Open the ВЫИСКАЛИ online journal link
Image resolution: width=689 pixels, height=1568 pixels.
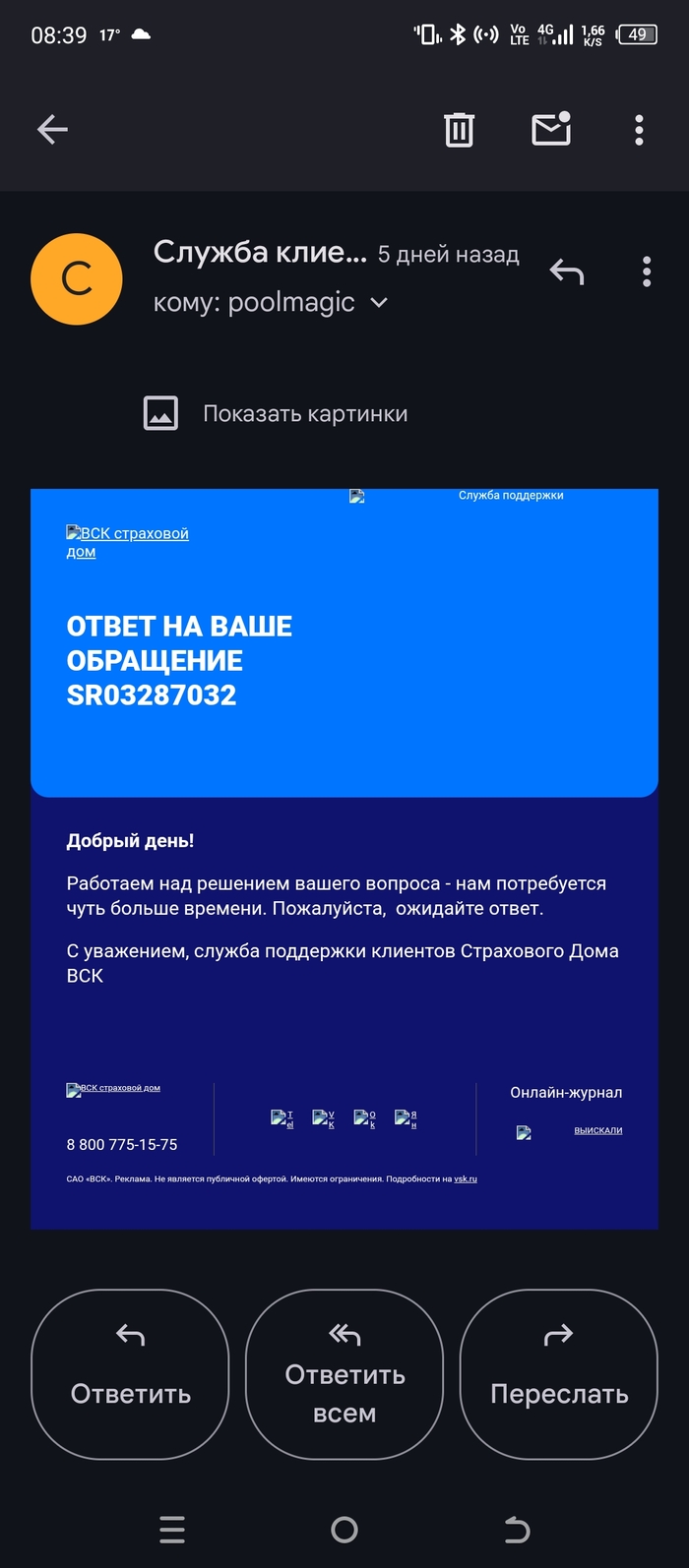click(x=597, y=1131)
